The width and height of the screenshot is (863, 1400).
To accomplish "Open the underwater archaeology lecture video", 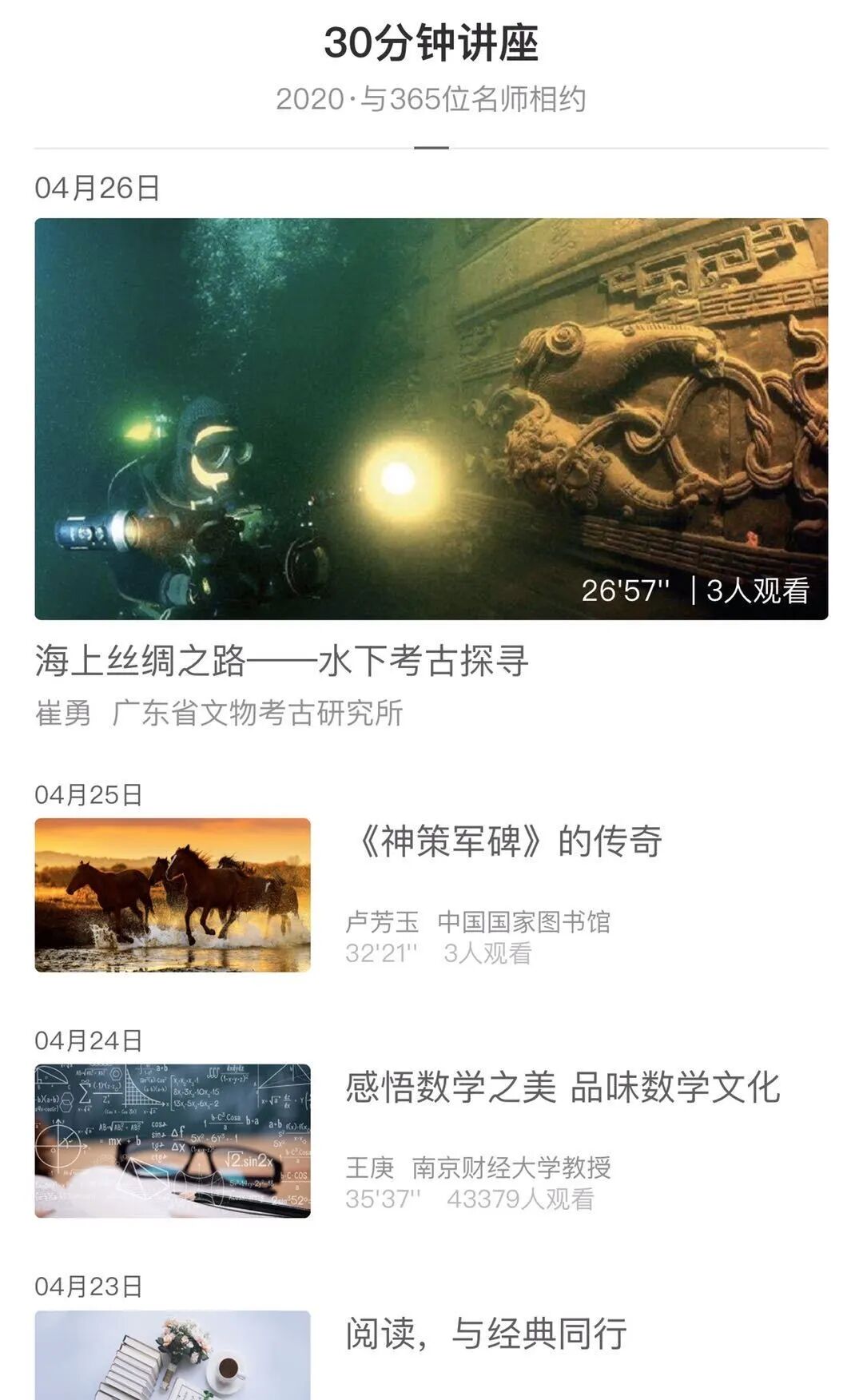I will 431,419.
